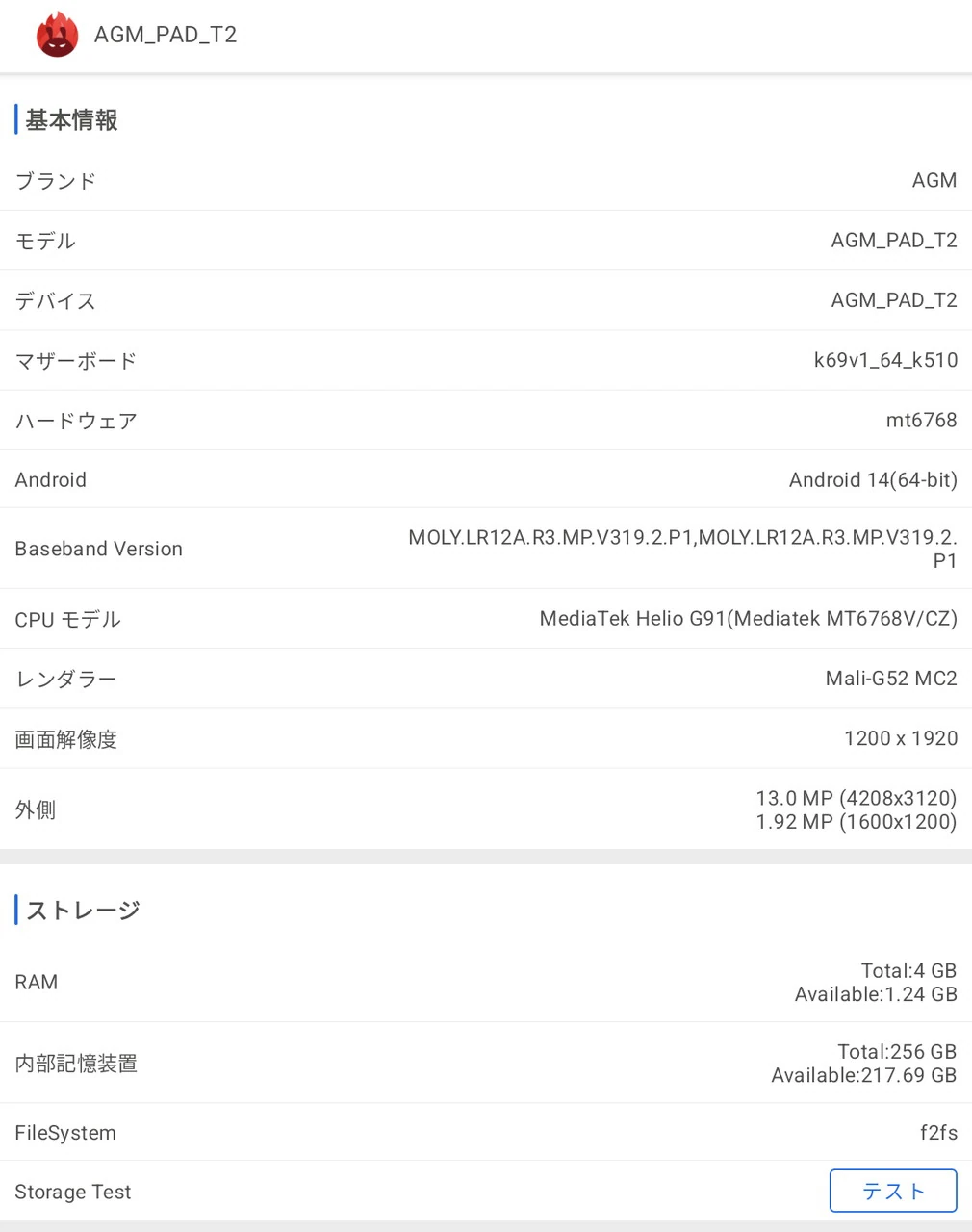Start the Storage Test with テスト button
This screenshot has width=972, height=1232.
tap(892, 1191)
